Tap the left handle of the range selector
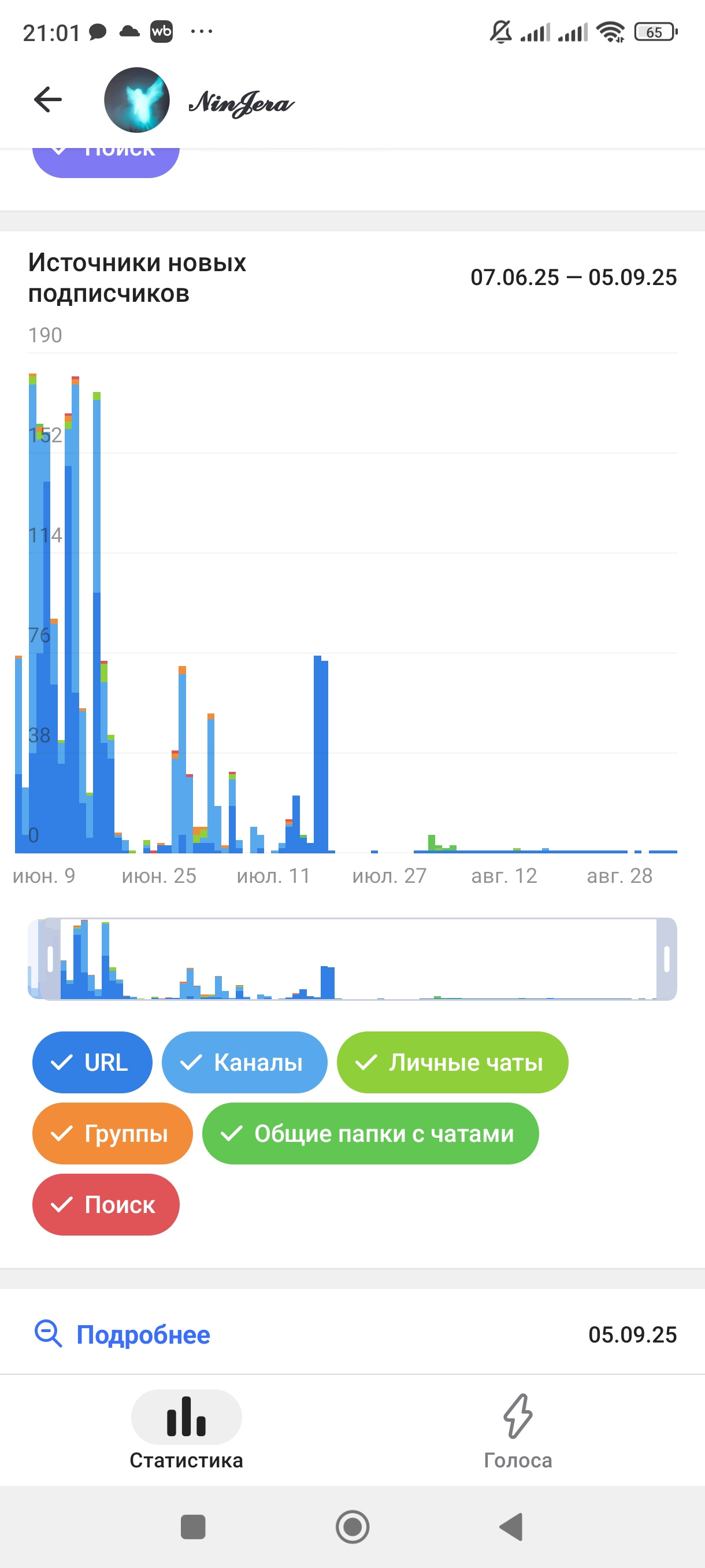This screenshot has height=1568, width=705. [50, 959]
